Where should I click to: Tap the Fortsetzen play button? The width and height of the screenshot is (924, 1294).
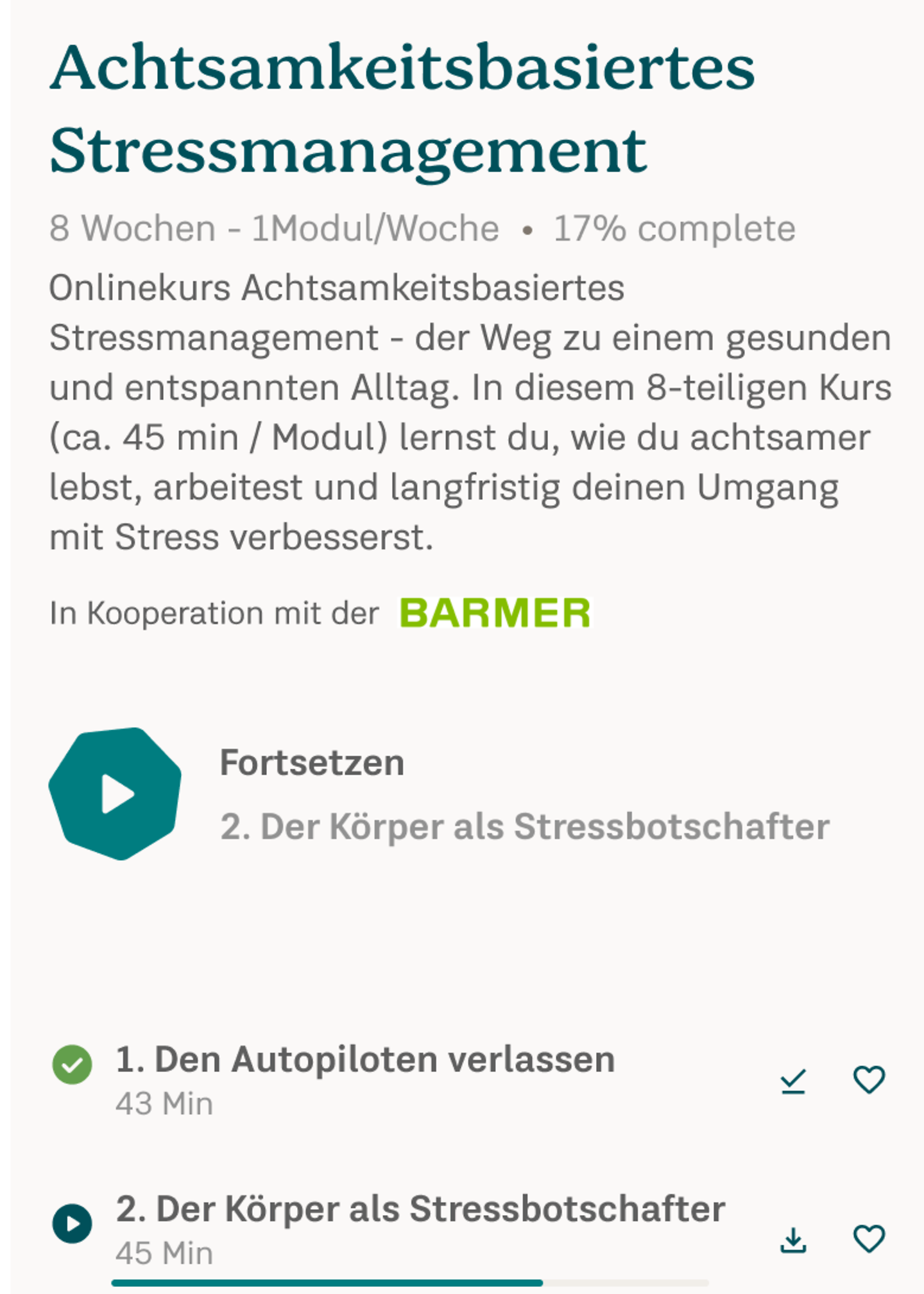[115, 794]
